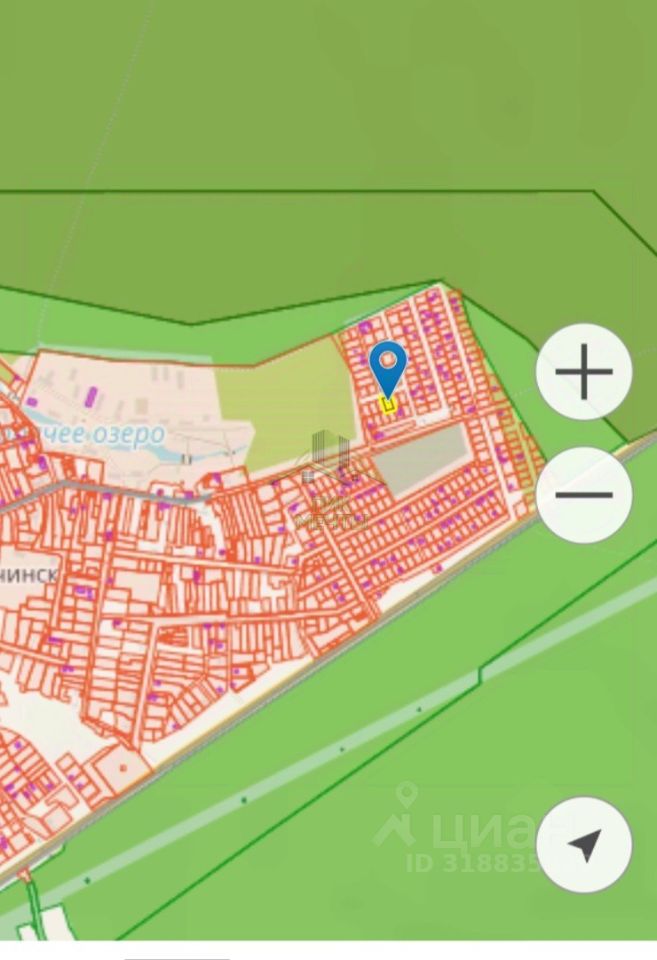
Task: Tap the blue location pin marker
Action: coord(388,366)
